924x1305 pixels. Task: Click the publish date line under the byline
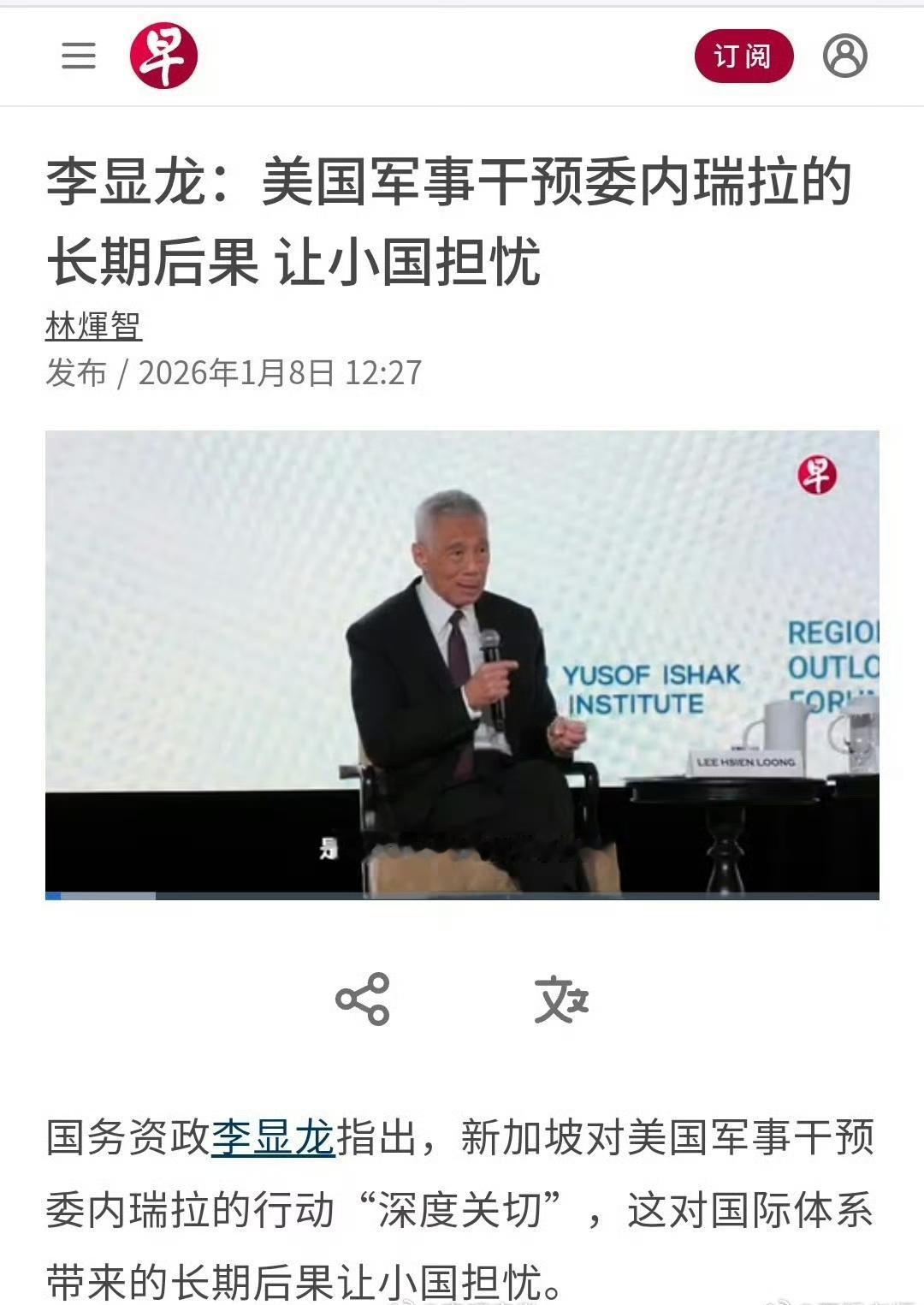point(235,371)
